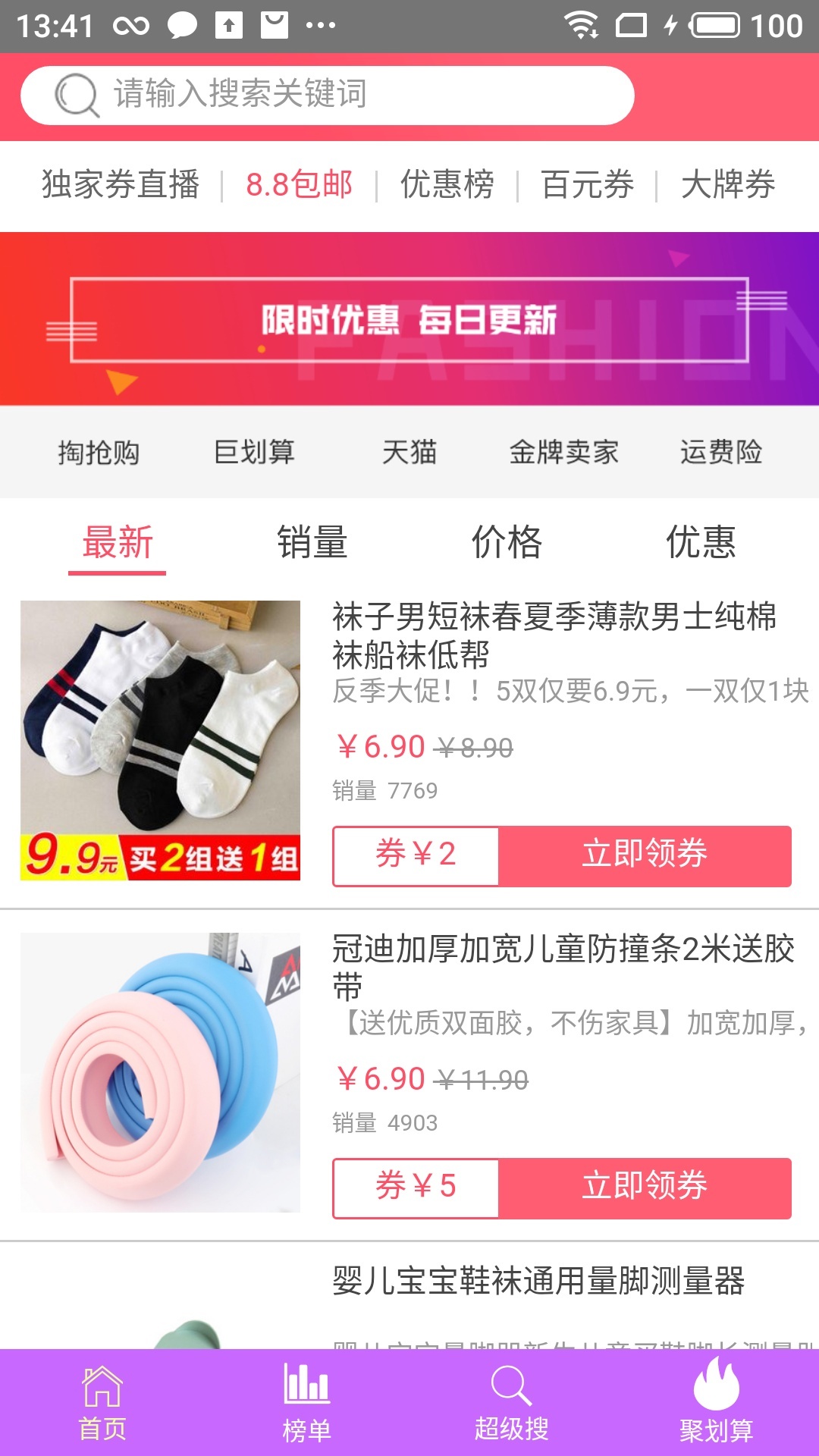Image resolution: width=819 pixels, height=1456 pixels.
Task: Open the 大牌券 channel
Action: coord(728,184)
